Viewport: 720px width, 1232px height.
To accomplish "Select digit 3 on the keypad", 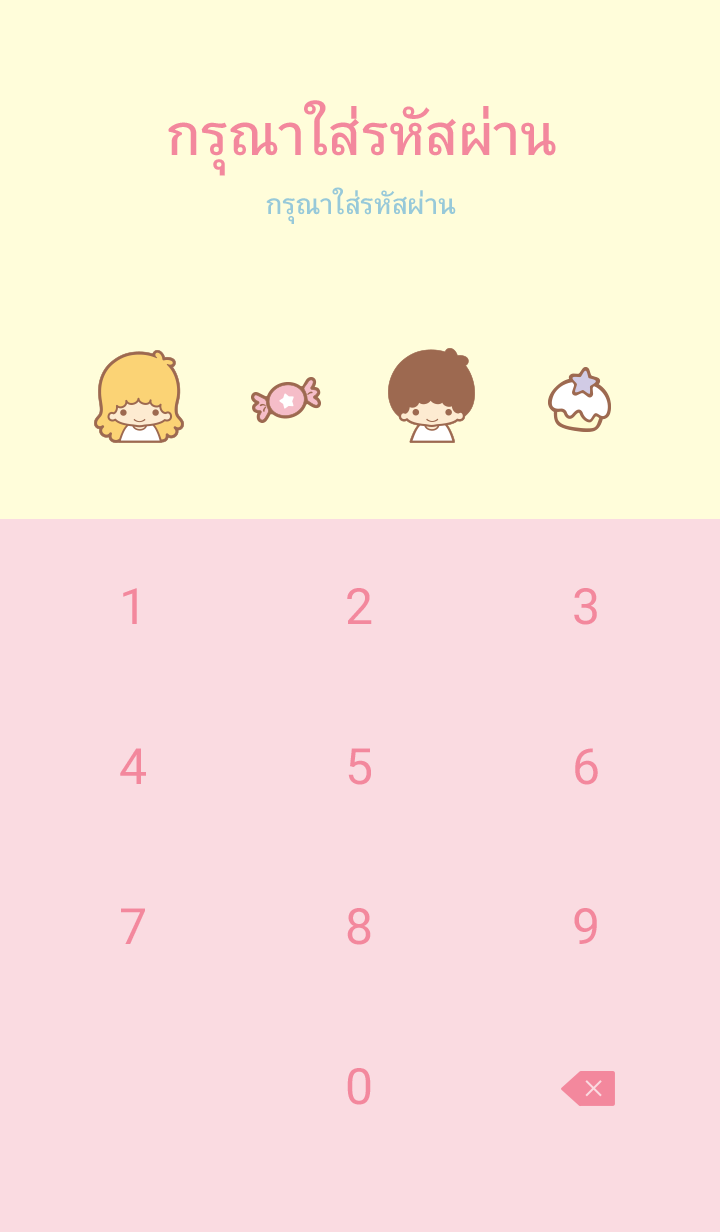I will (x=585, y=607).
